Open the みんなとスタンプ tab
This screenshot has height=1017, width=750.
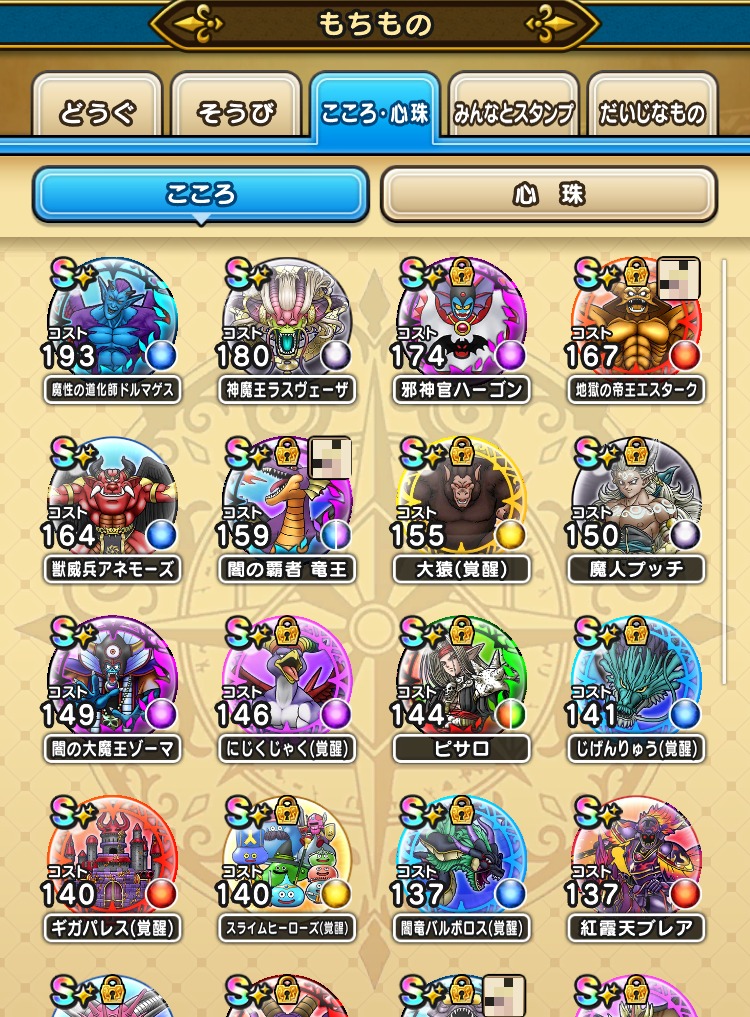(513, 111)
